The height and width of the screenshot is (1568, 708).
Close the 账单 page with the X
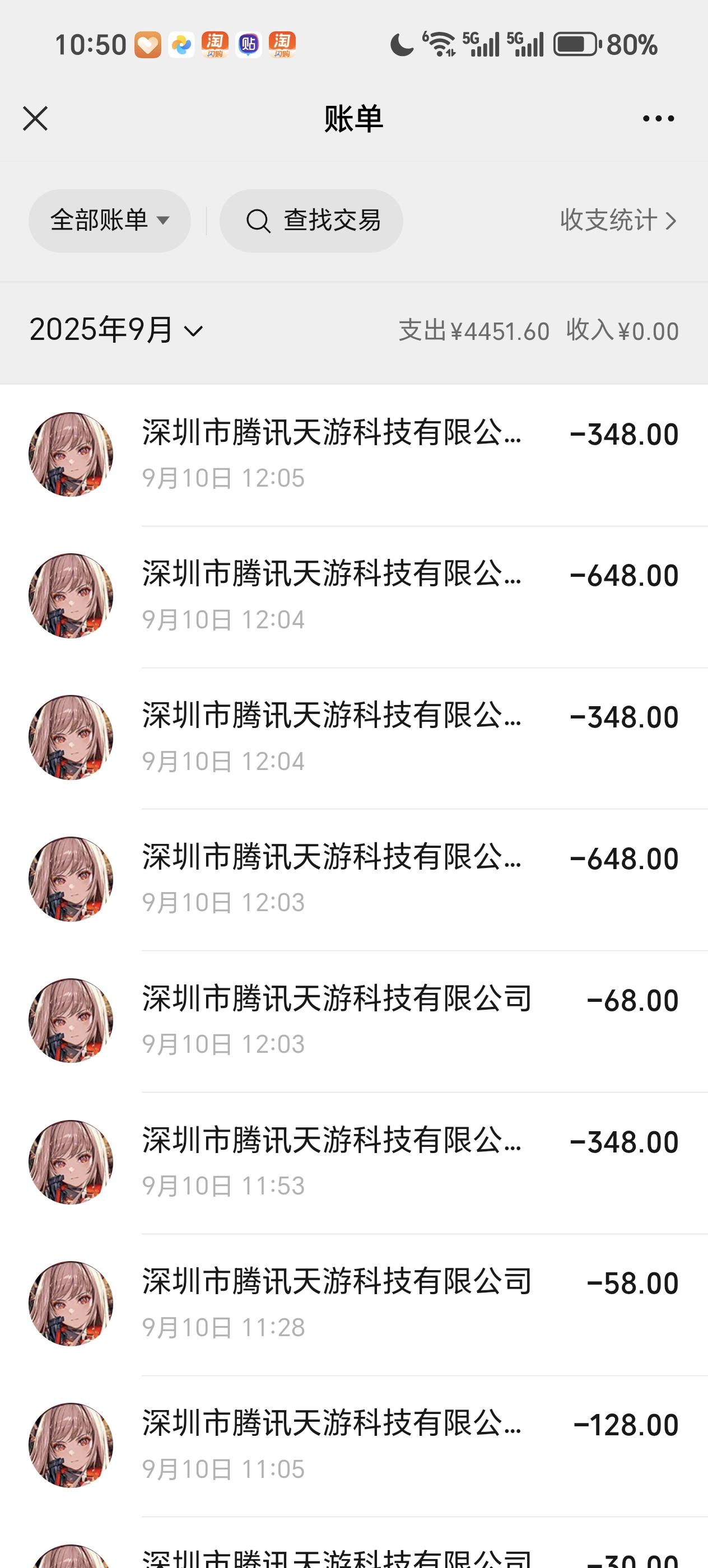(35, 119)
